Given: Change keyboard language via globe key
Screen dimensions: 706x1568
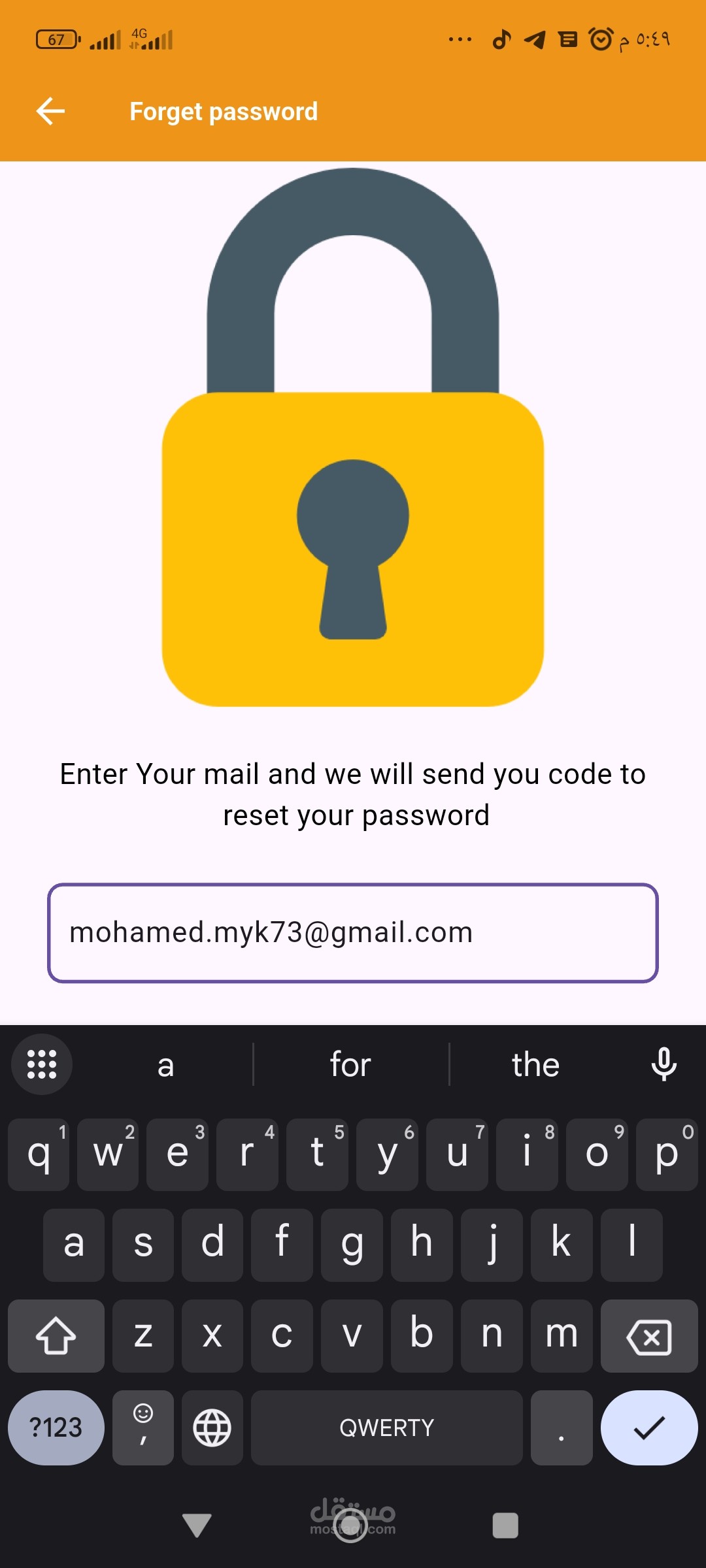Looking at the screenshot, I should 212,1428.
